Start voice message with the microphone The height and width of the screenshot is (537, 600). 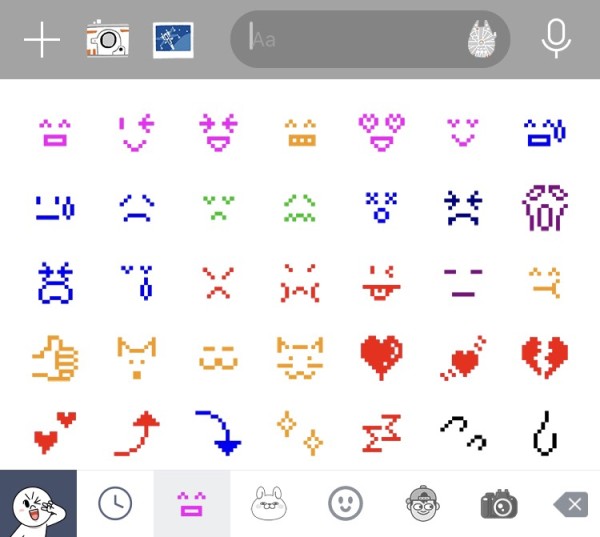(556, 40)
